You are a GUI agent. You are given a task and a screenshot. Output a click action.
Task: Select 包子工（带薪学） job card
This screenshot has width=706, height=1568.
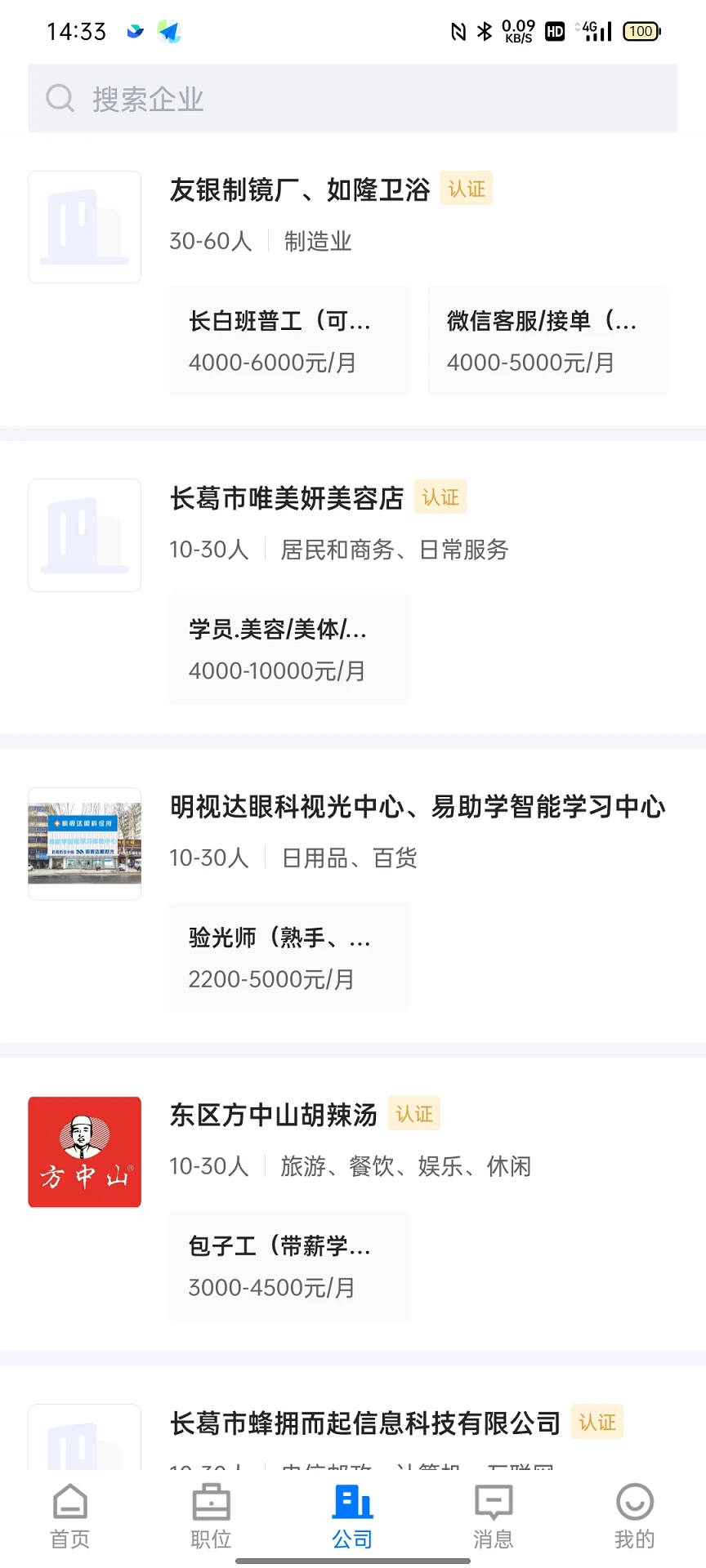tap(288, 1266)
